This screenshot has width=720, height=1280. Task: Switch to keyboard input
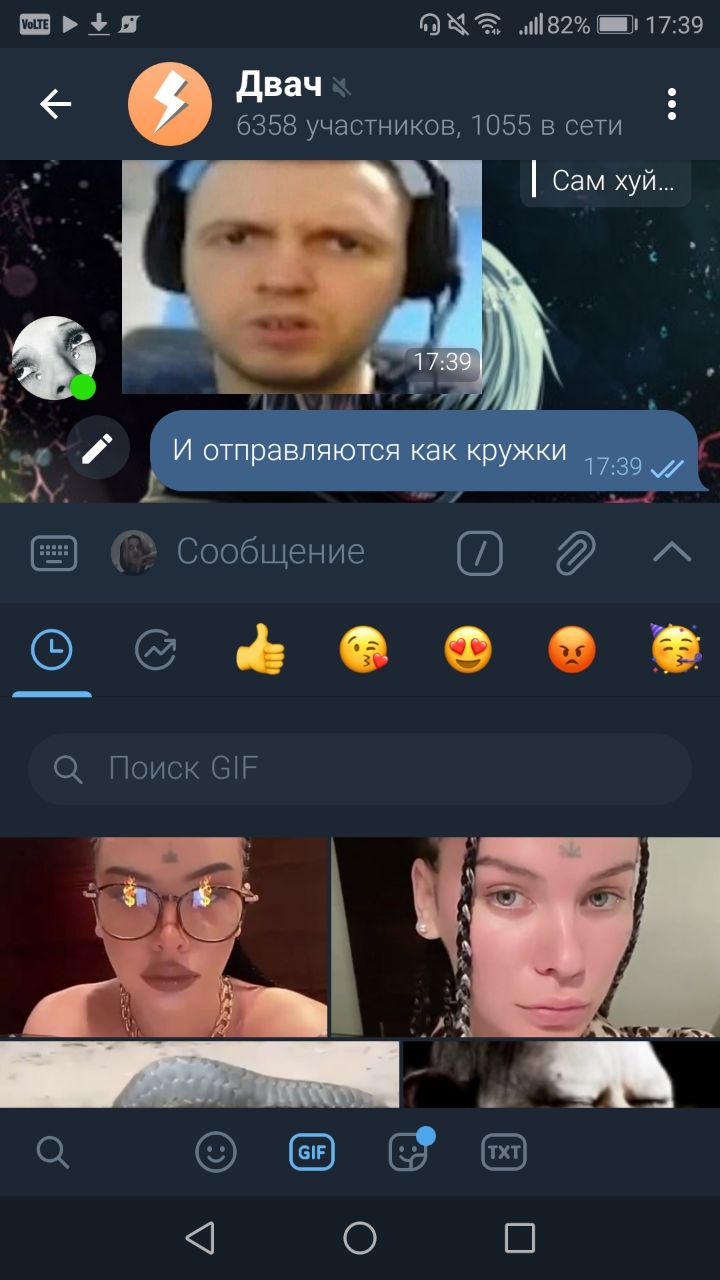click(54, 552)
